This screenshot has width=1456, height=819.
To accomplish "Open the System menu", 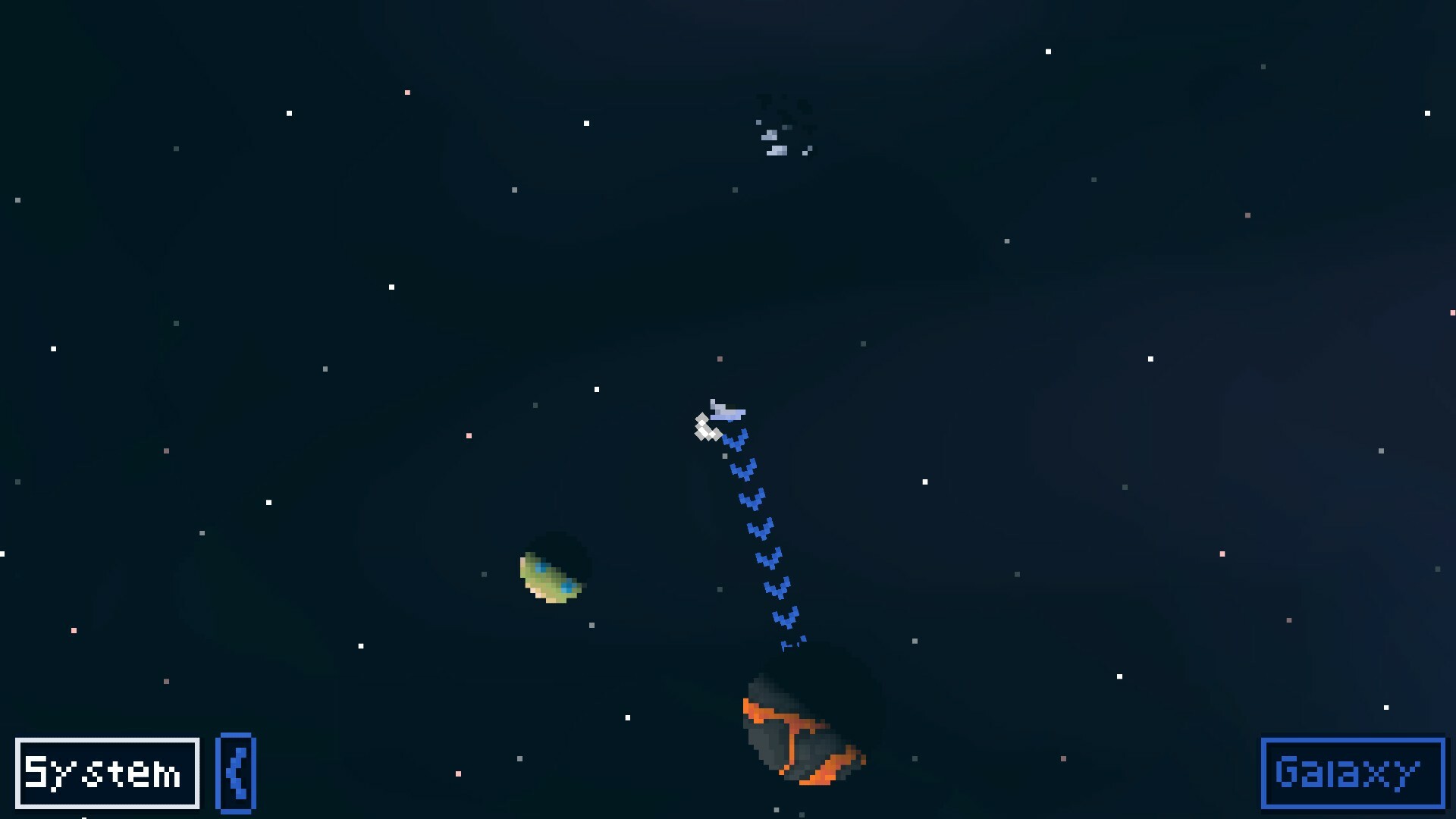I will point(107,773).
